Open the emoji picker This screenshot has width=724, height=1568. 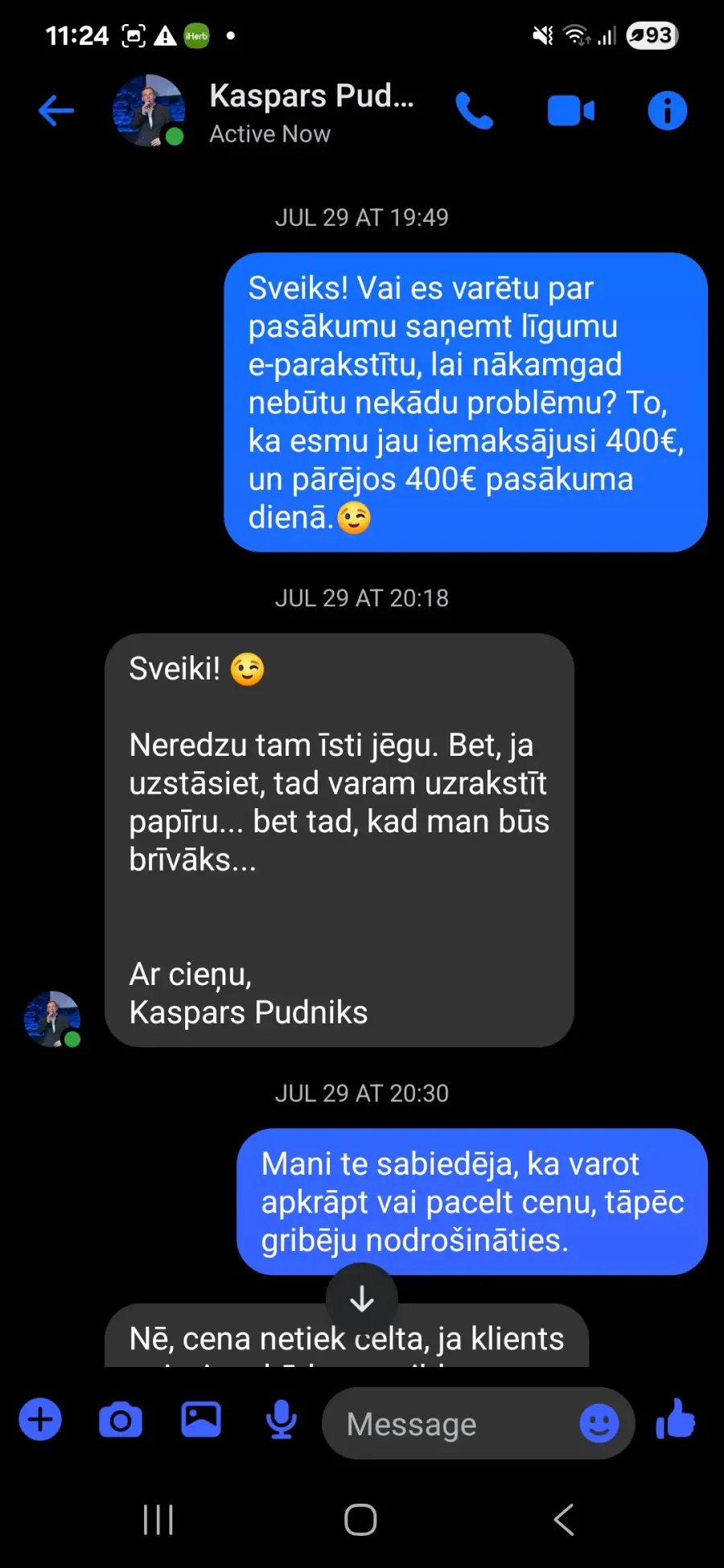coord(599,1424)
